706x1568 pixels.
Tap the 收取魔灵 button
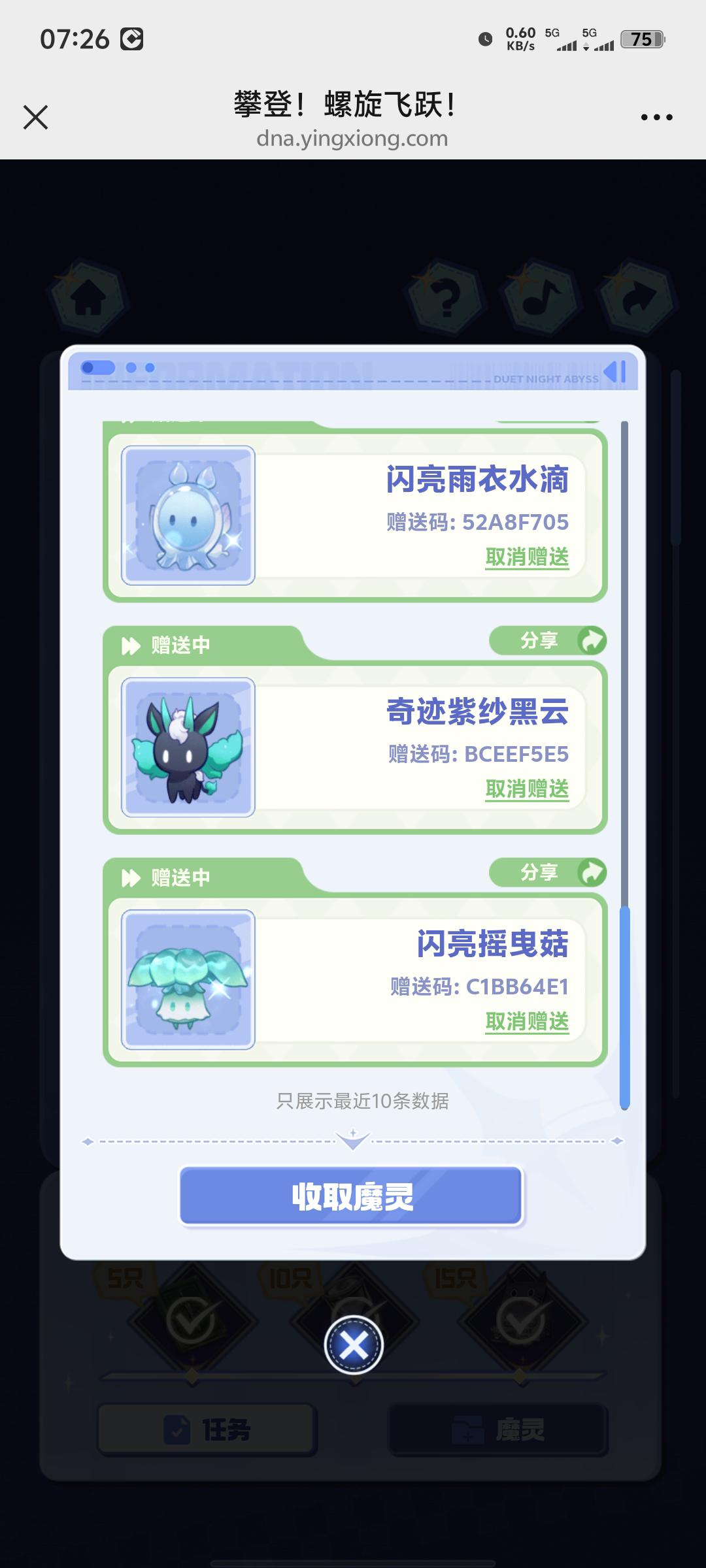352,1196
